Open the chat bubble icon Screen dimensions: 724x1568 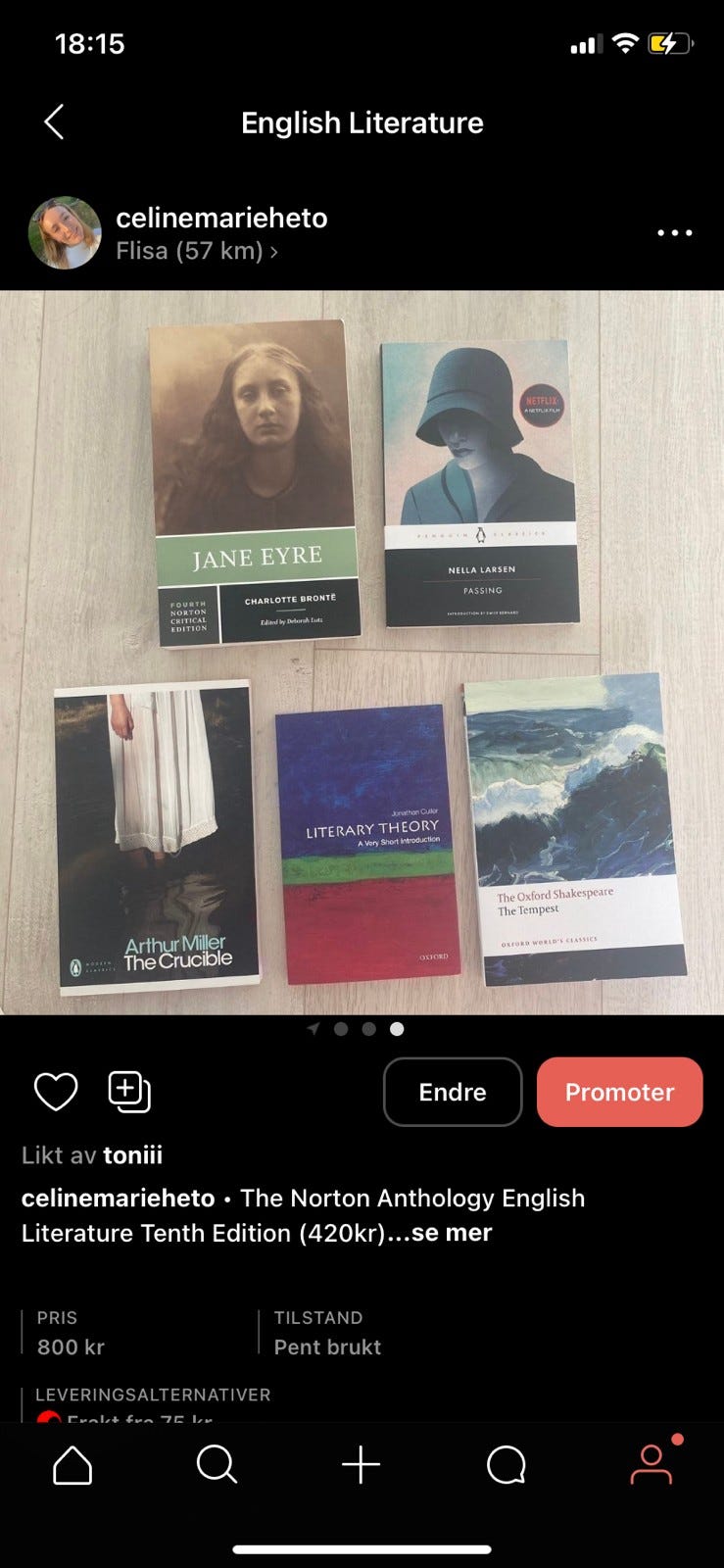(x=506, y=1466)
